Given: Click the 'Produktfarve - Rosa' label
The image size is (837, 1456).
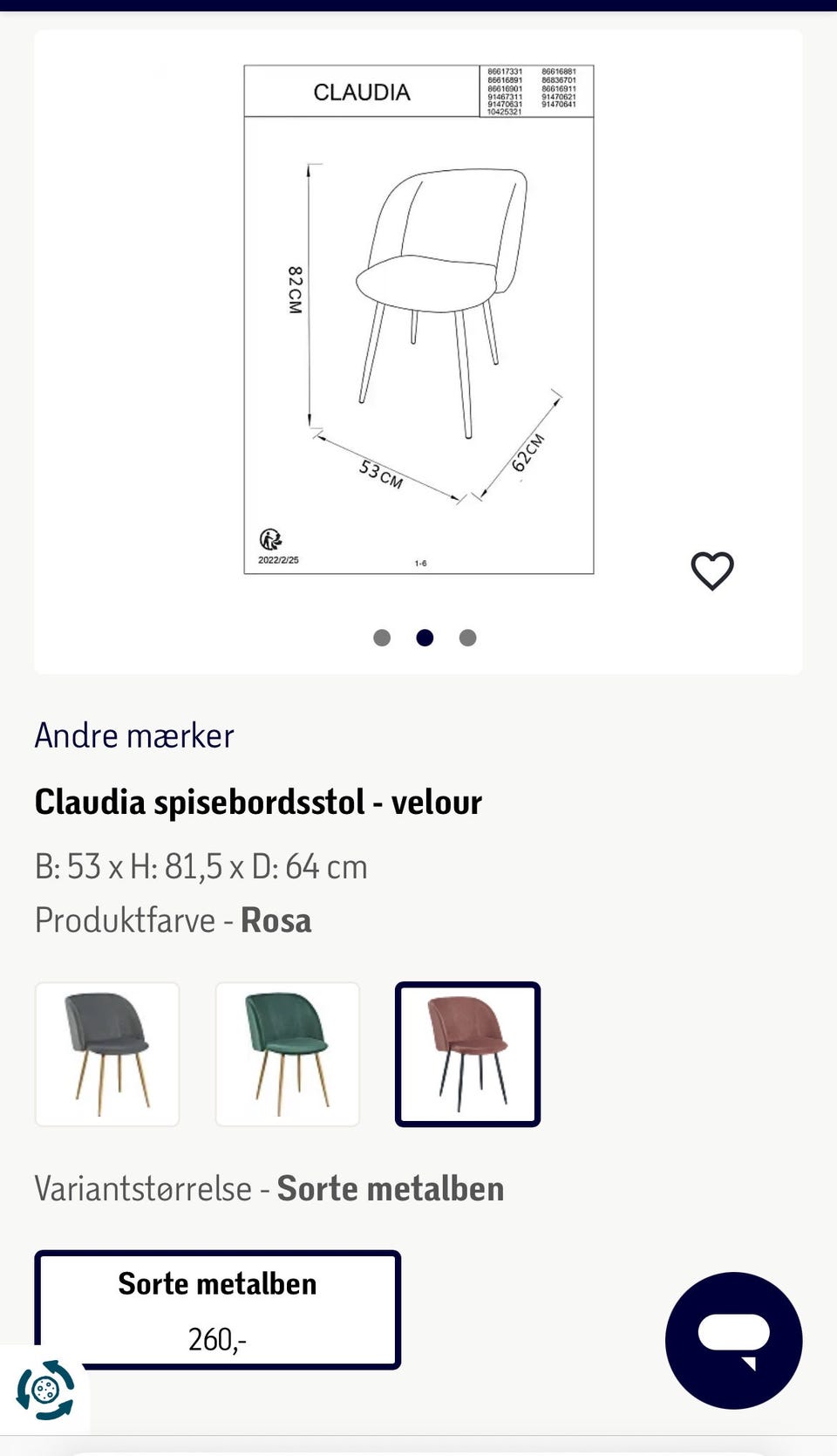Looking at the screenshot, I should point(174,919).
